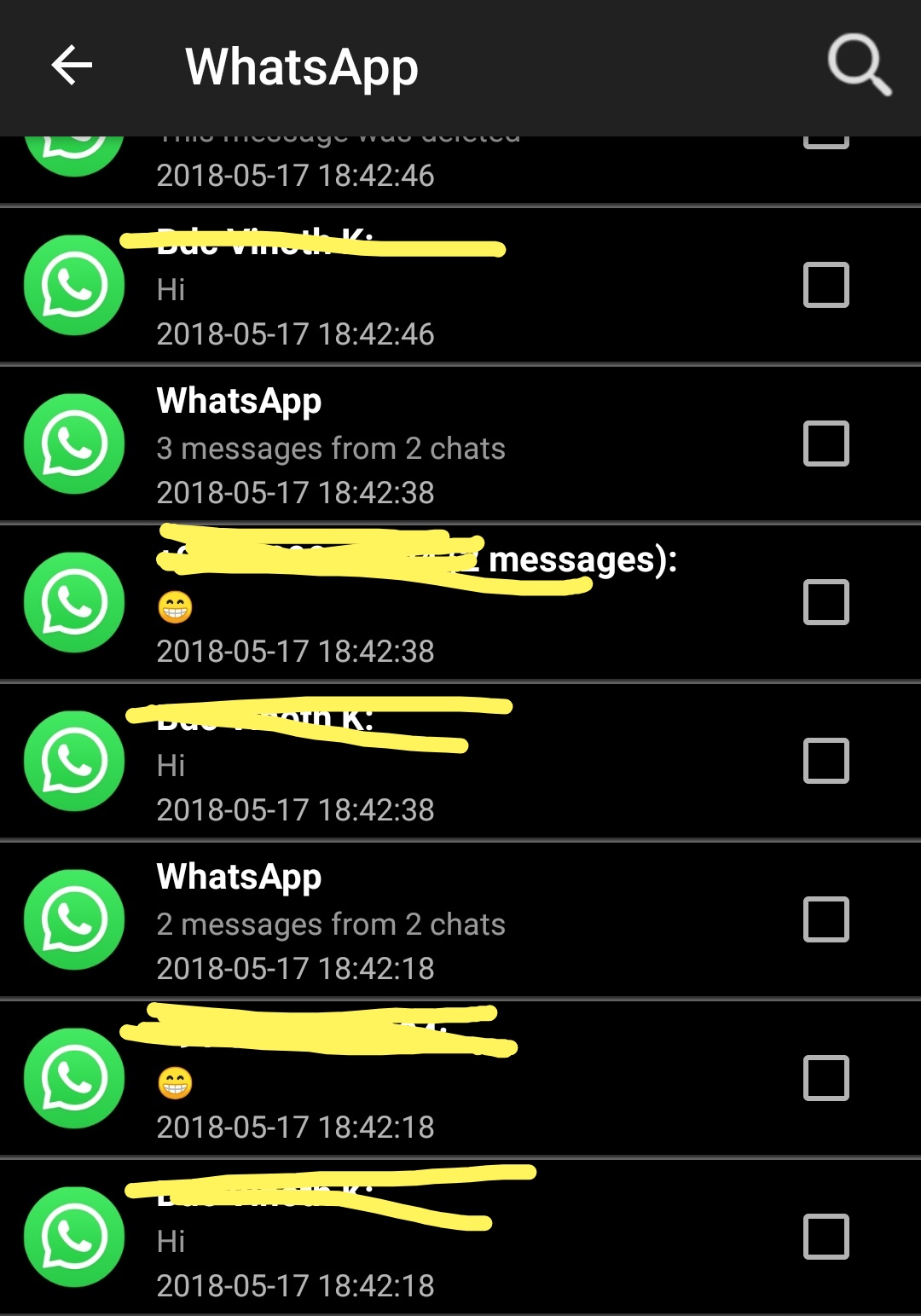
Task: Select the emoji entry at 18:42:18
Action: tap(825, 1078)
